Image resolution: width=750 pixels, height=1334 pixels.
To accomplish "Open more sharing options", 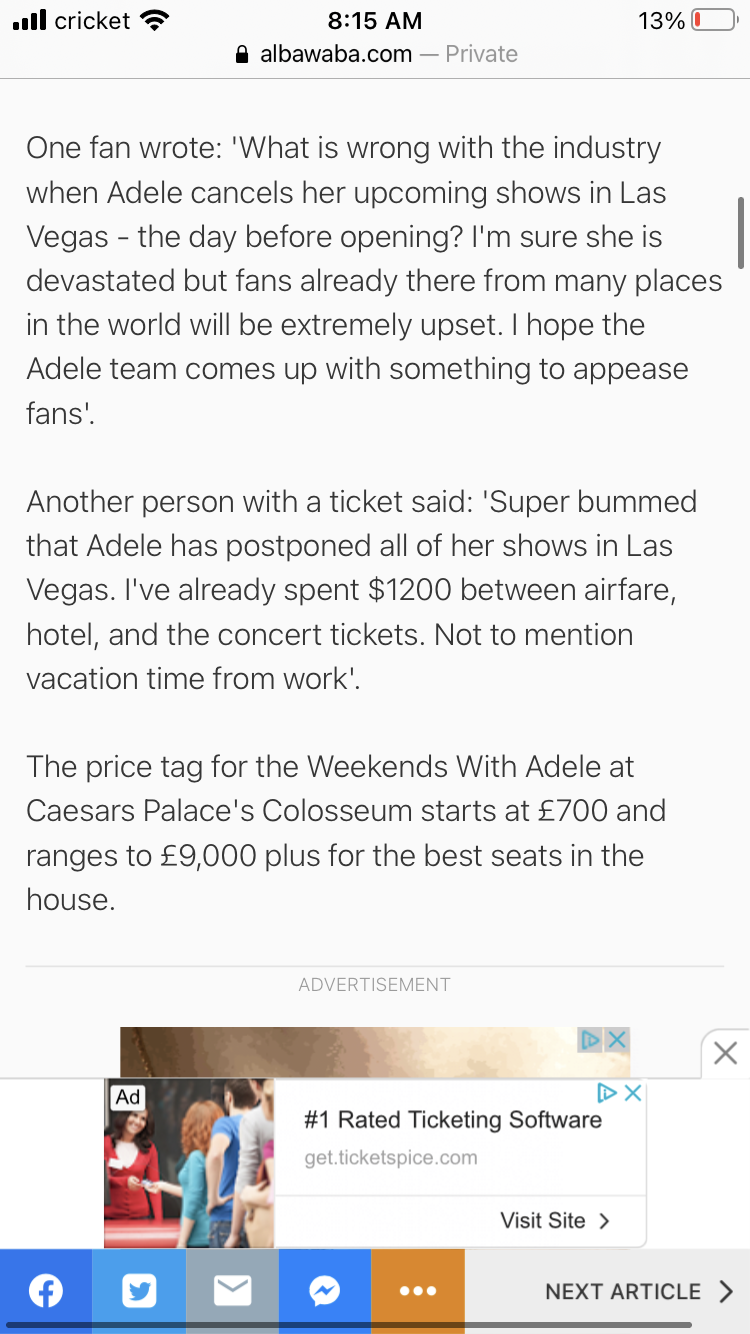I will point(418,1291).
